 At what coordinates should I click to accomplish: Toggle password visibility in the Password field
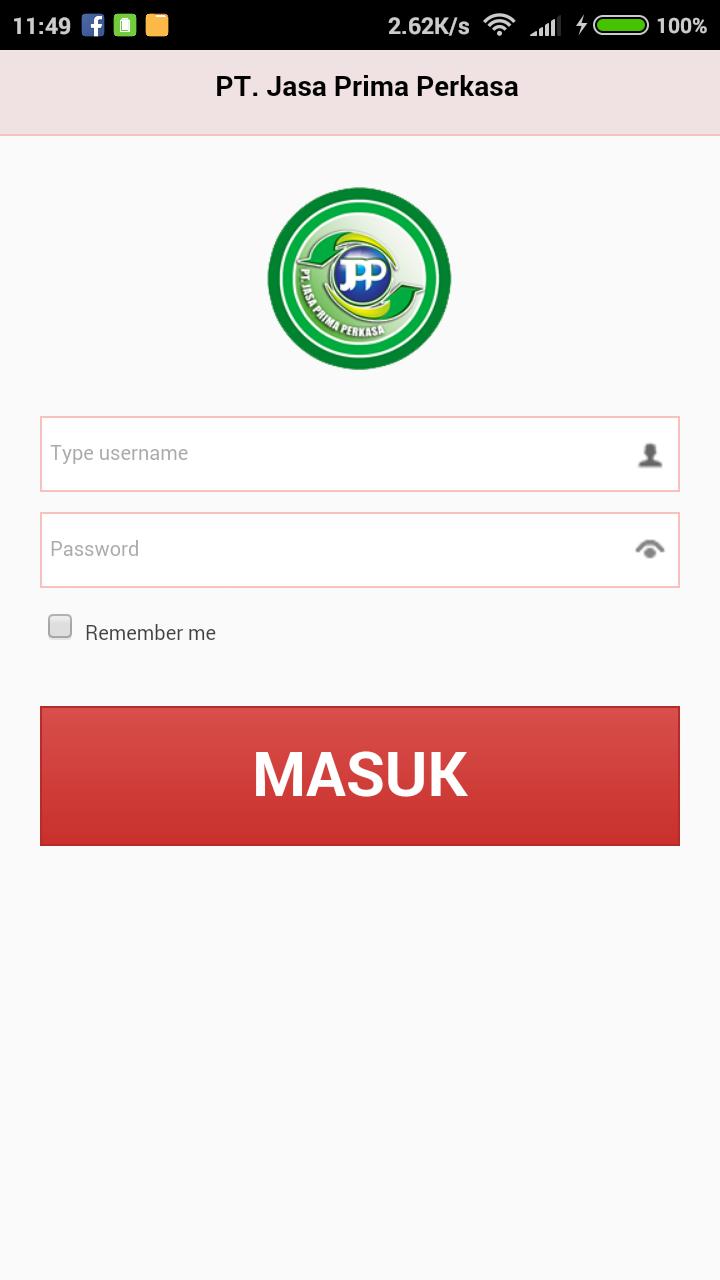point(649,549)
